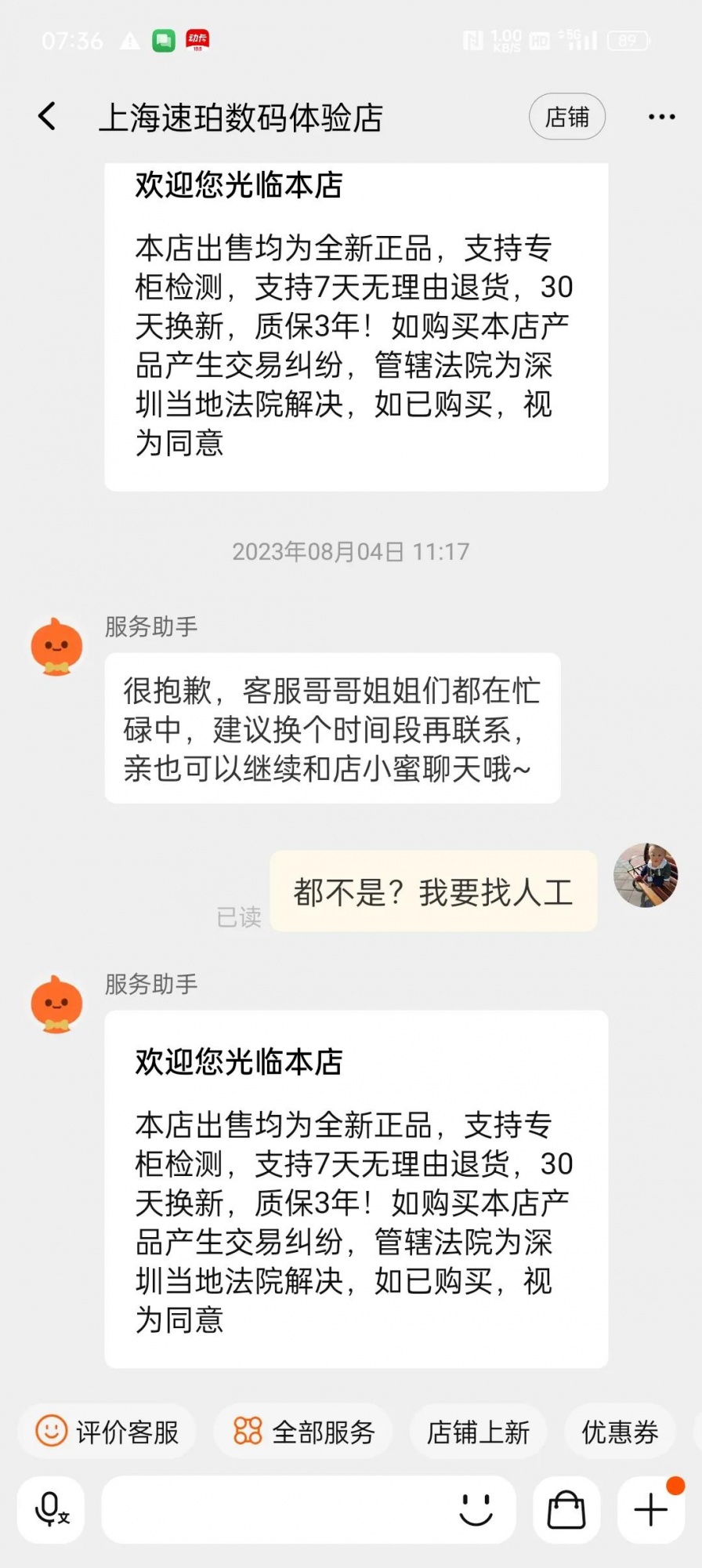Open 全部服务 all services

pyautogui.click(x=303, y=1432)
